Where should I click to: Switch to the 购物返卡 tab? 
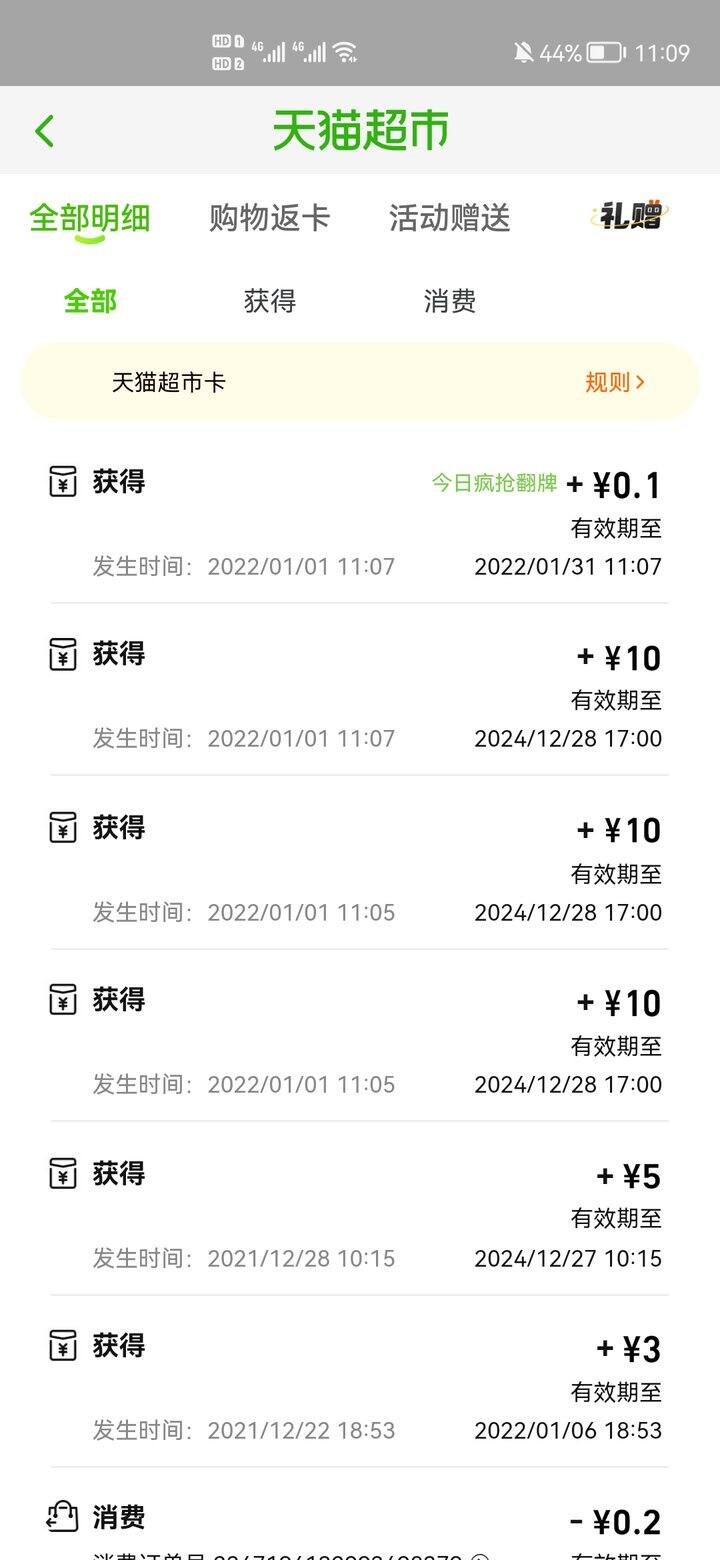coord(269,218)
